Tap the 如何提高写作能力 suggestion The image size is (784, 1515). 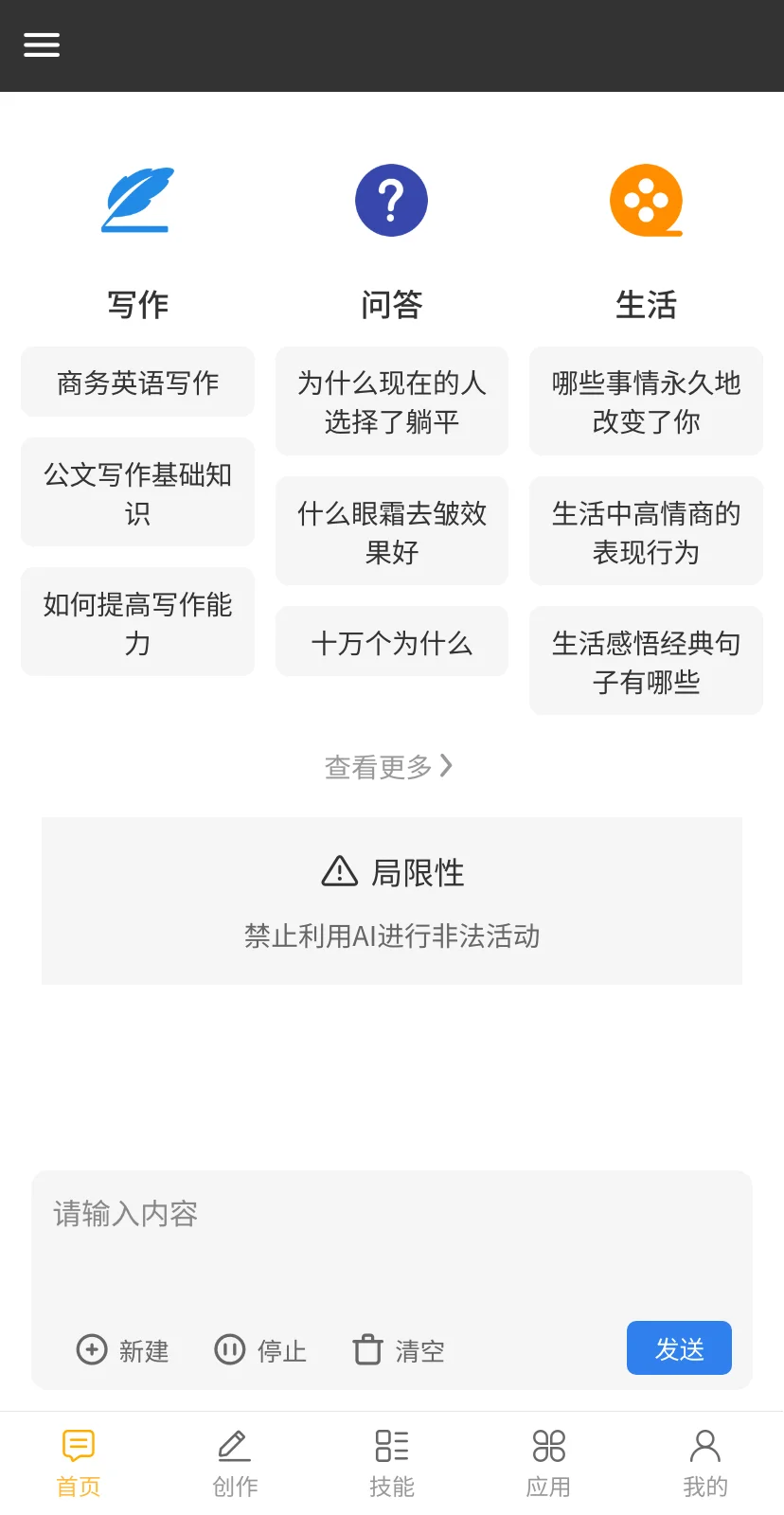137,622
